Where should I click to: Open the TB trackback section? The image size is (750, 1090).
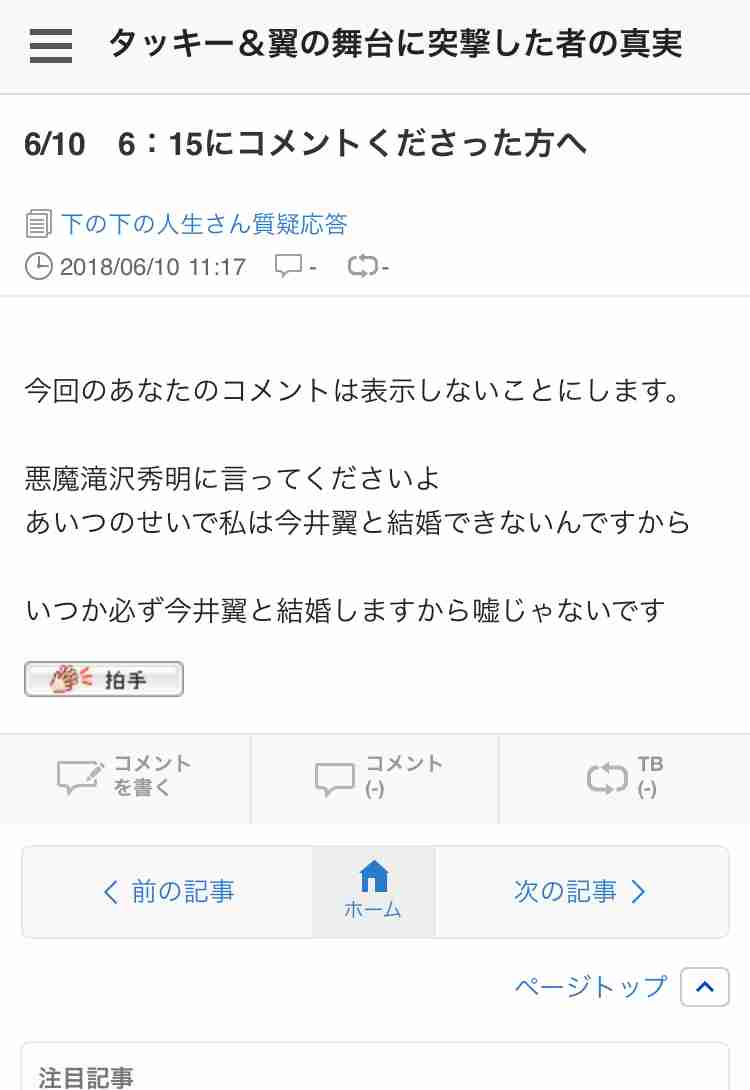coord(623,777)
